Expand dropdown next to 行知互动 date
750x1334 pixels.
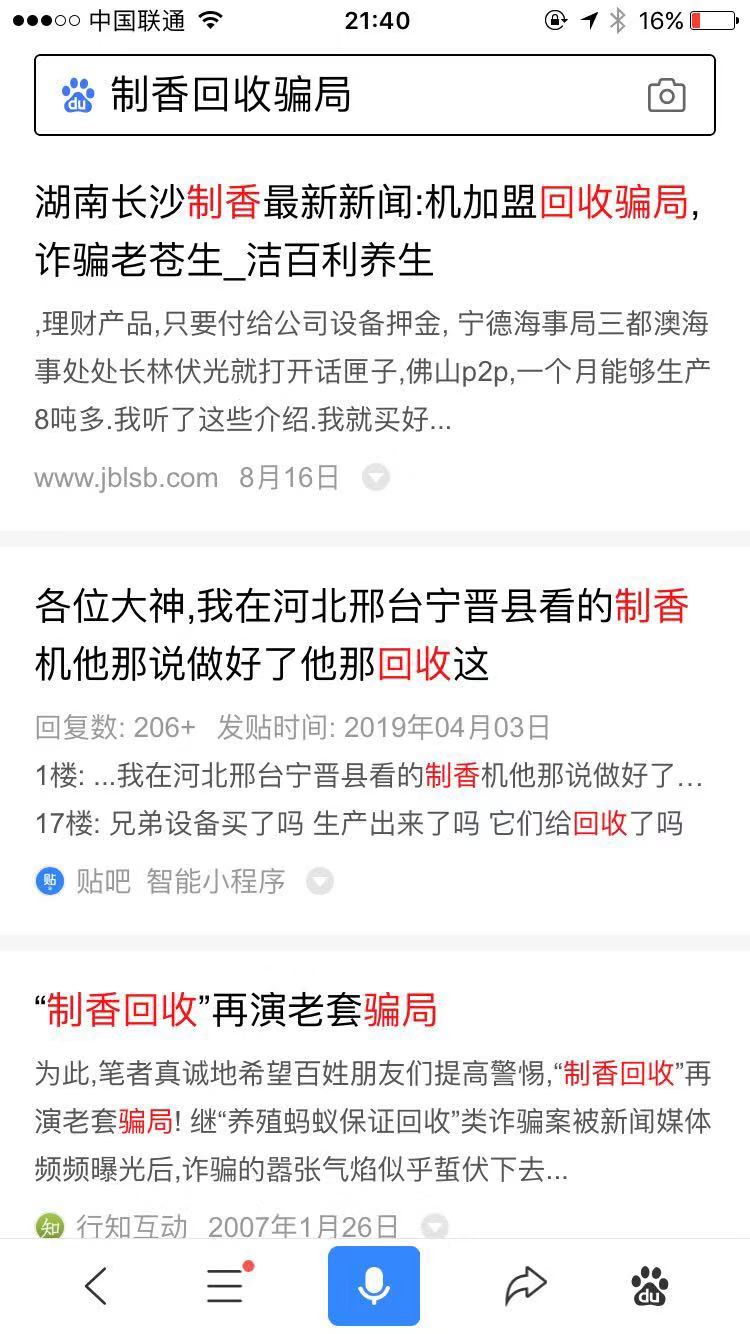pyautogui.click(x=433, y=1226)
